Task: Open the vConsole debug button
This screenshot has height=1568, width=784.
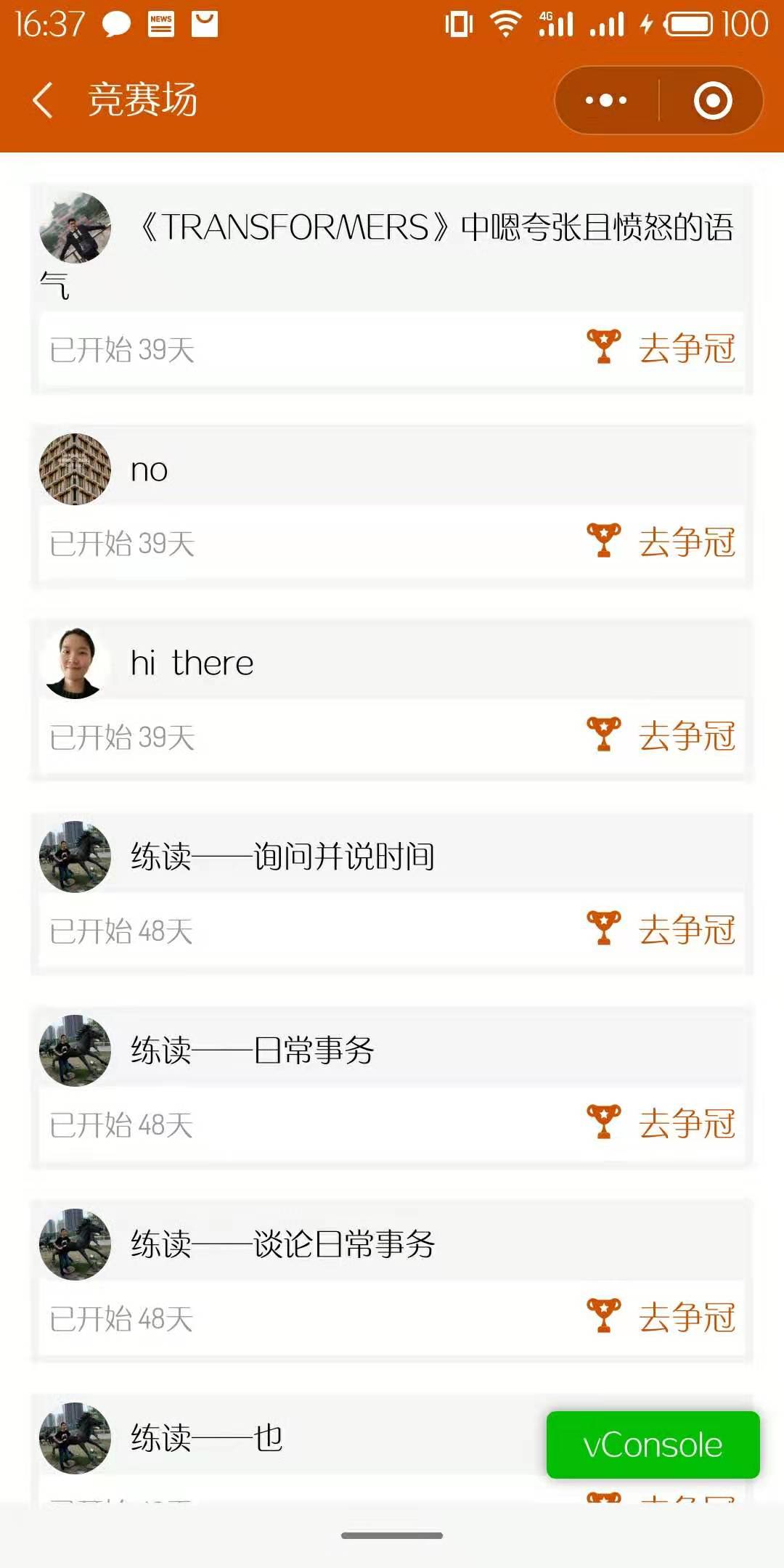Action: [x=653, y=1445]
